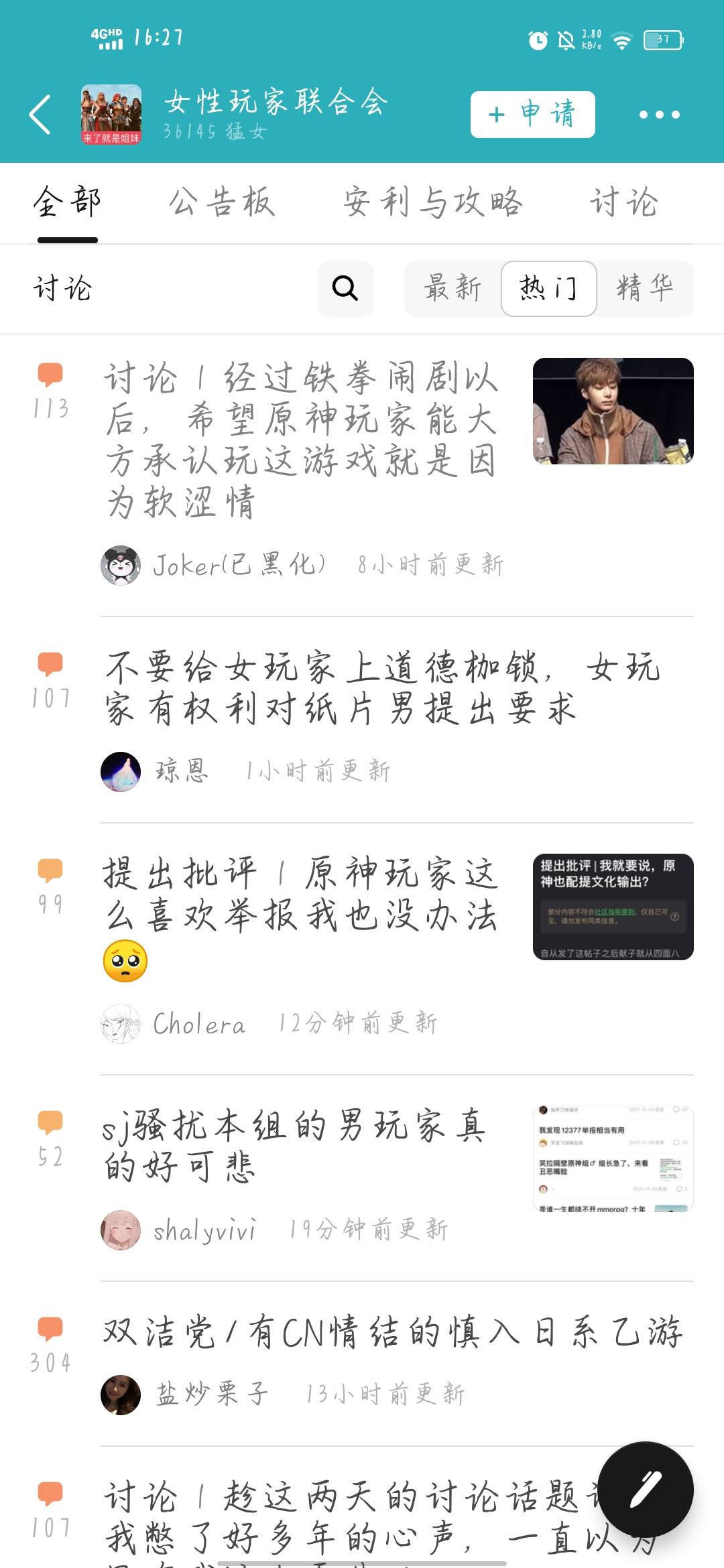Select the 热门 sort option
This screenshot has height=1568, width=724.
pyautogui.click(x=548, y=288)
